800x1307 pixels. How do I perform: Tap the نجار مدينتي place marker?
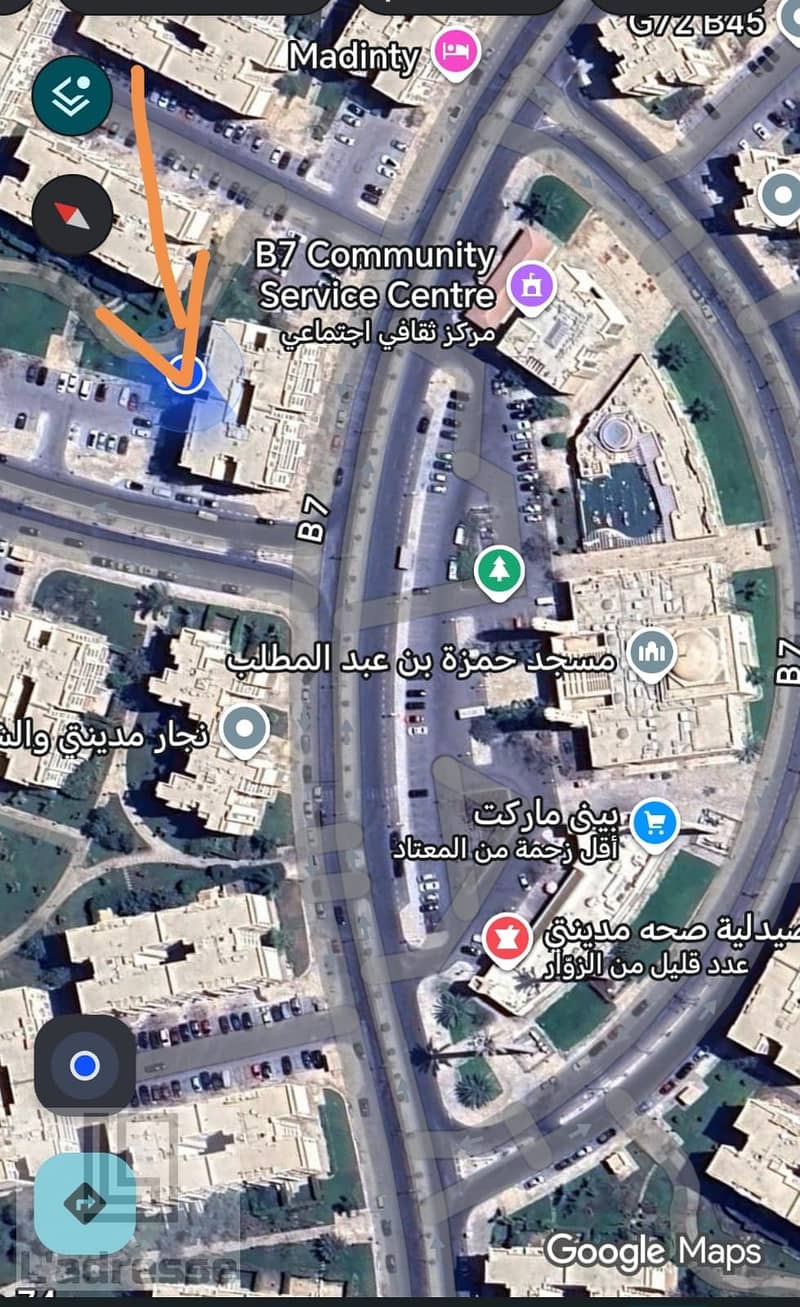(x=244, y=730)
